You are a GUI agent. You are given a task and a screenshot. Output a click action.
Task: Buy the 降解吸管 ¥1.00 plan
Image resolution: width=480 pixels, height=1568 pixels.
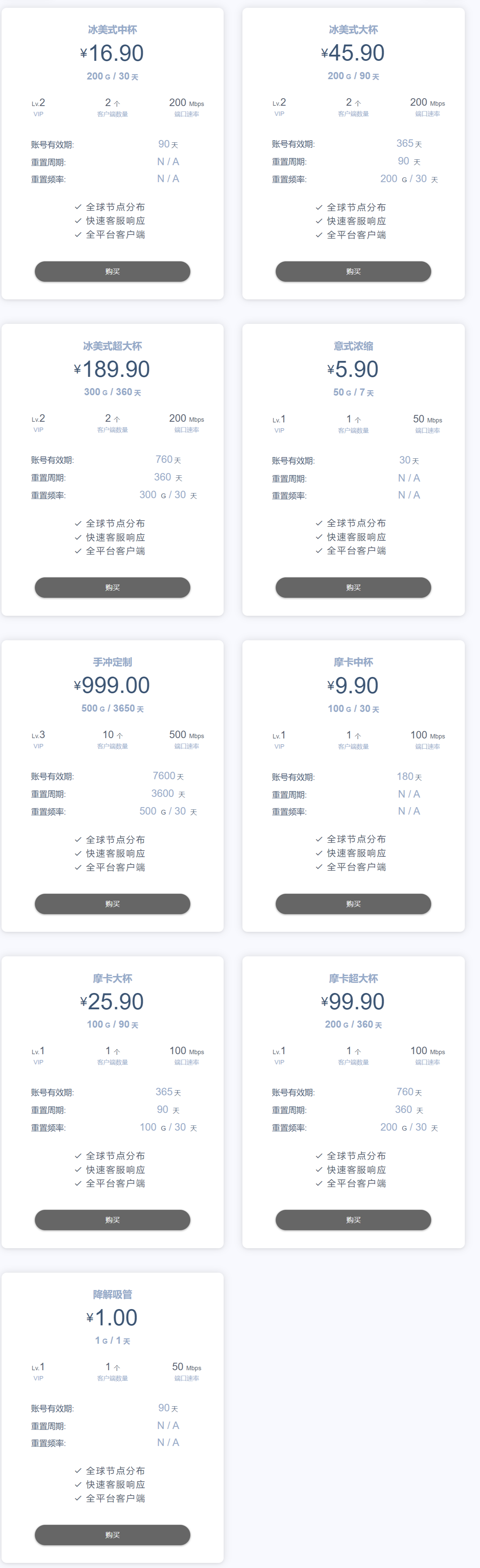[112, 1535]
